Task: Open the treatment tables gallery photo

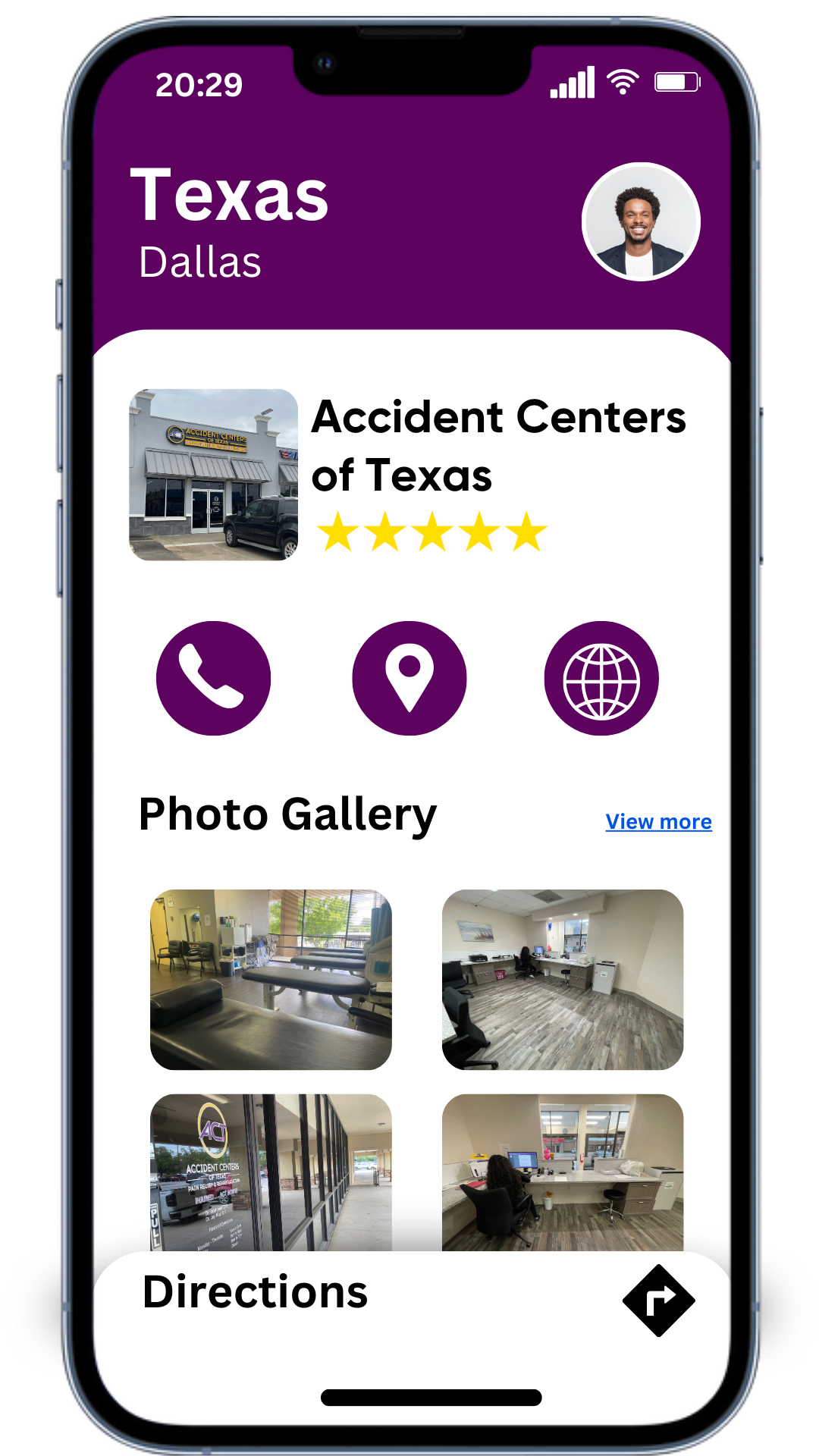Action: click(x=271, y=979)
